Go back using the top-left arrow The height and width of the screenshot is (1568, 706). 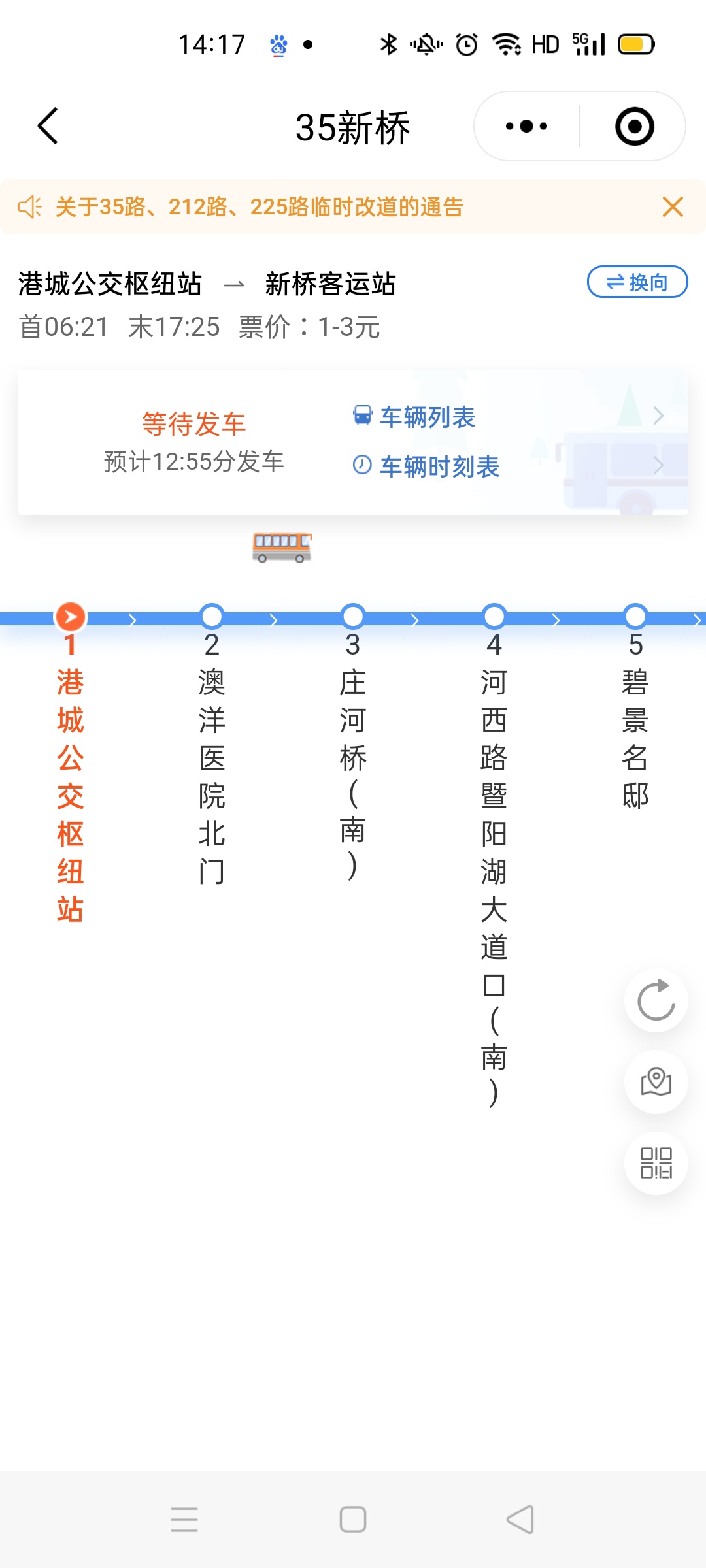[48, 126]
